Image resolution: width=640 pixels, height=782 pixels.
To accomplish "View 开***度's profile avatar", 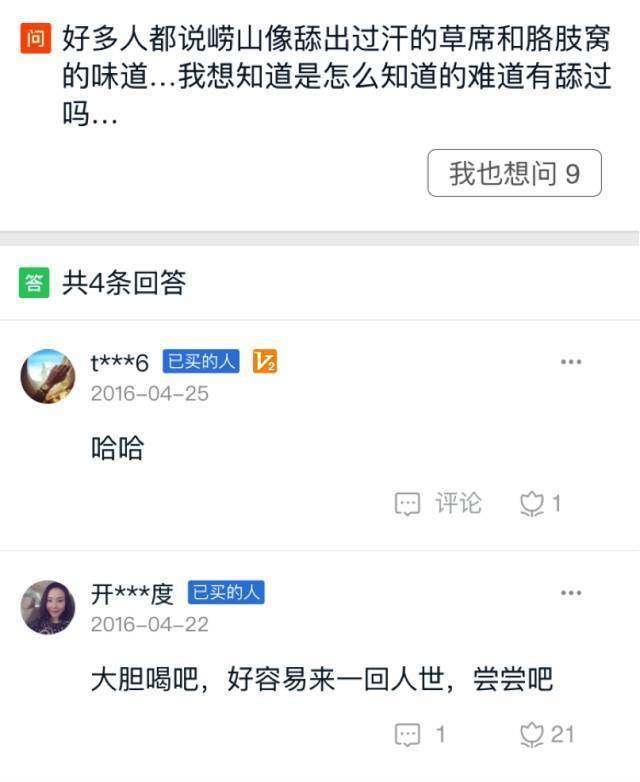I will click(x=48, y=606).
